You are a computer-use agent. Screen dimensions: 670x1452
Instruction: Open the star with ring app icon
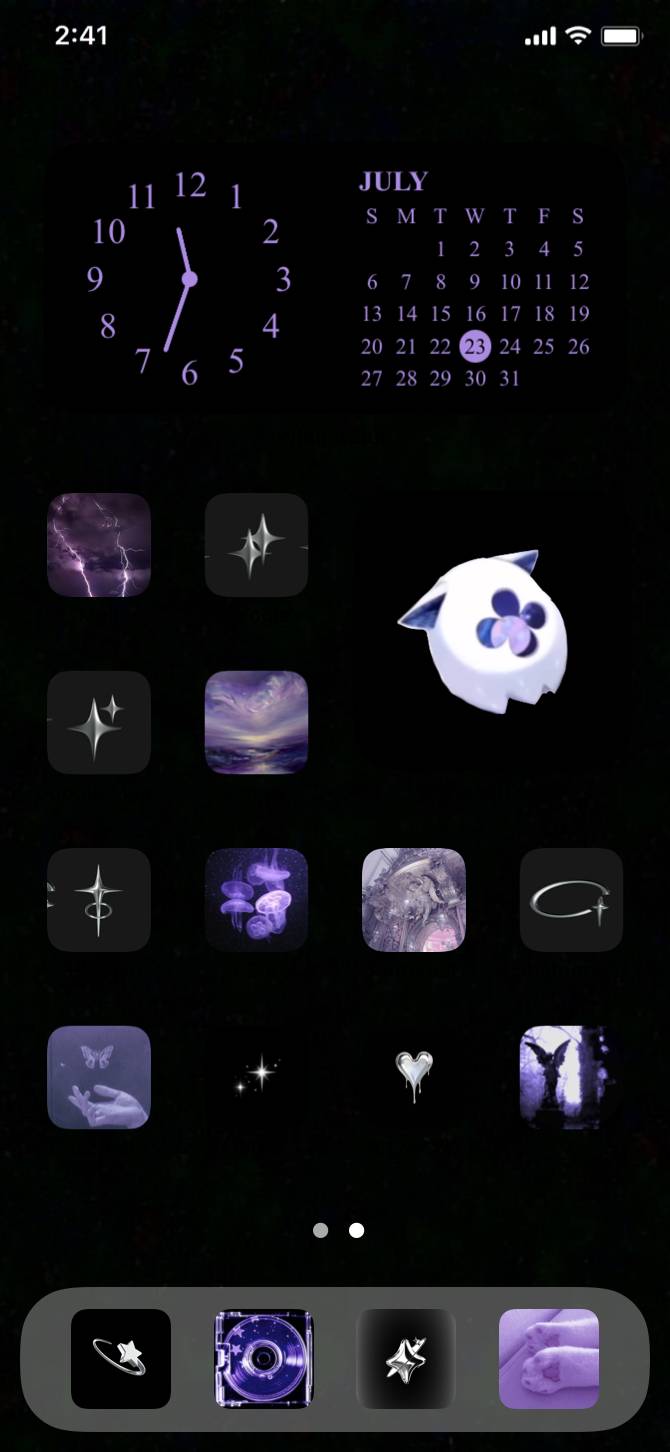click(x=99, y=899)
